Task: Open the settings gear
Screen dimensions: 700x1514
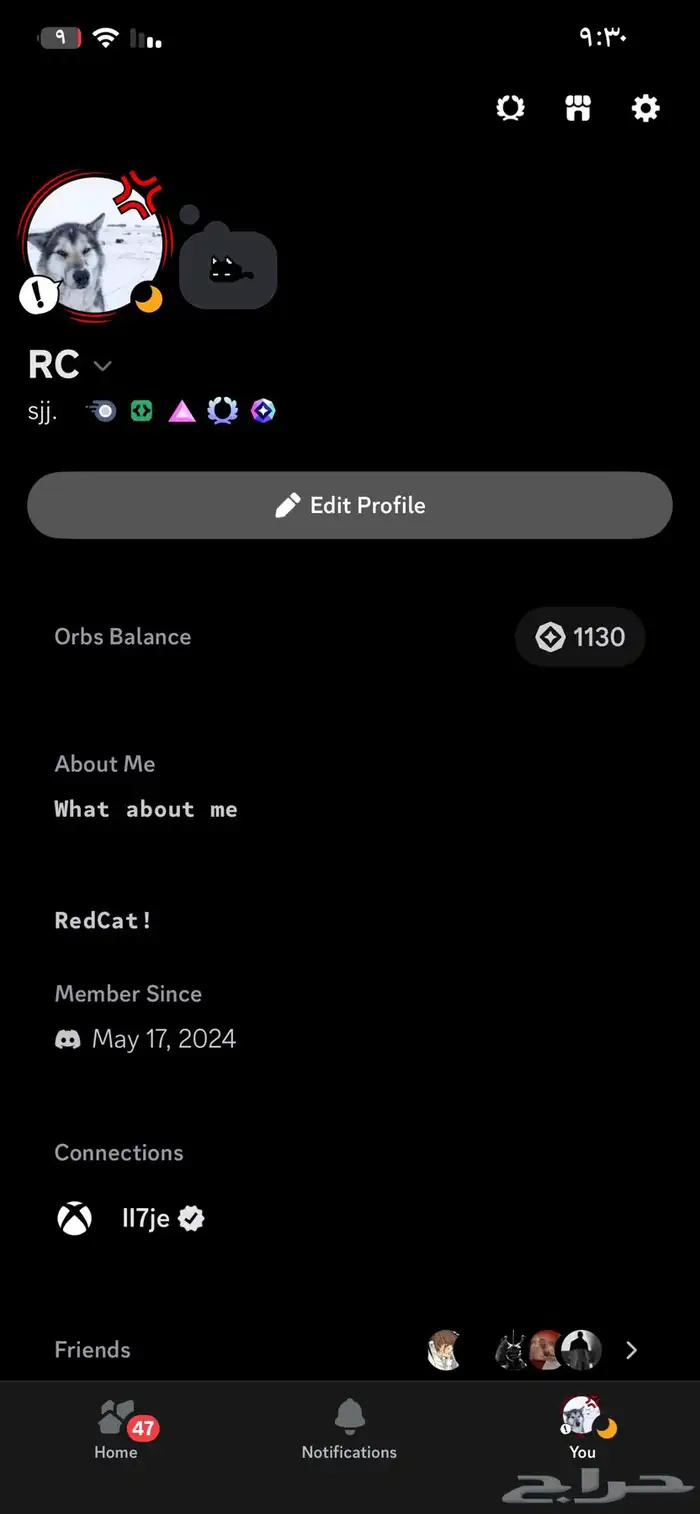Action: [x=646, y=108]
